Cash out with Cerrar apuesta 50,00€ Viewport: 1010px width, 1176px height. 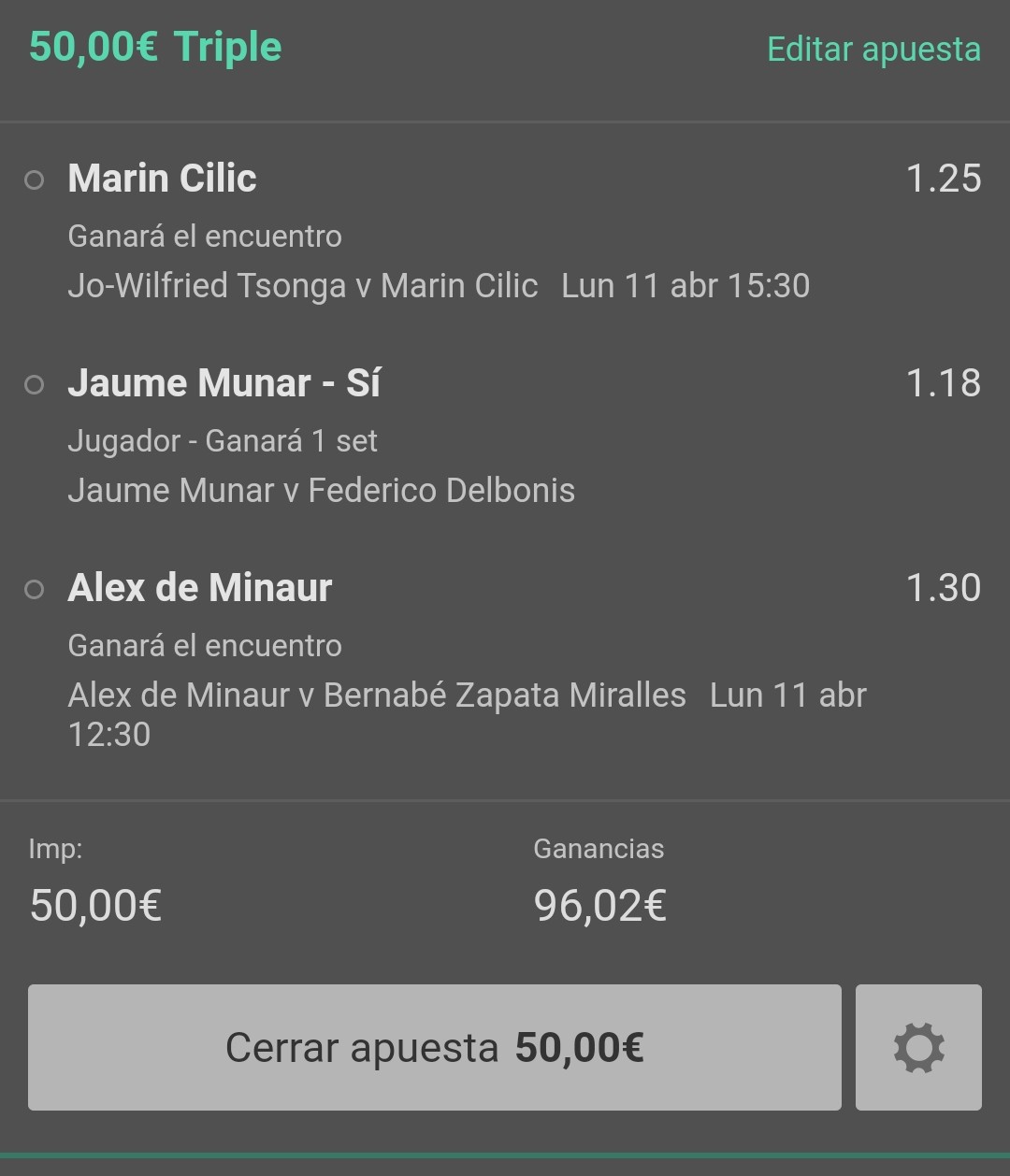[435, 1047]
